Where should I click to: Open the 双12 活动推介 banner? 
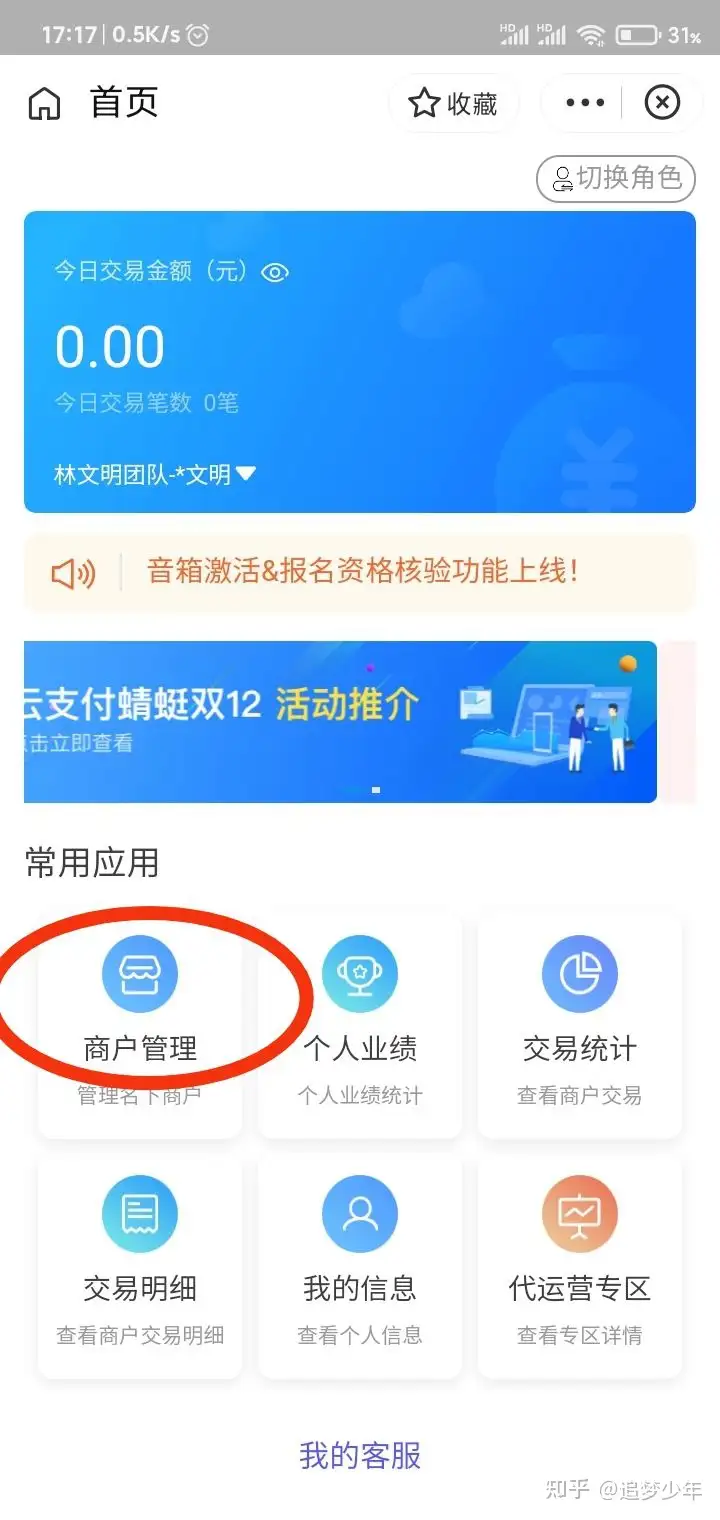(x=340, y=720)
